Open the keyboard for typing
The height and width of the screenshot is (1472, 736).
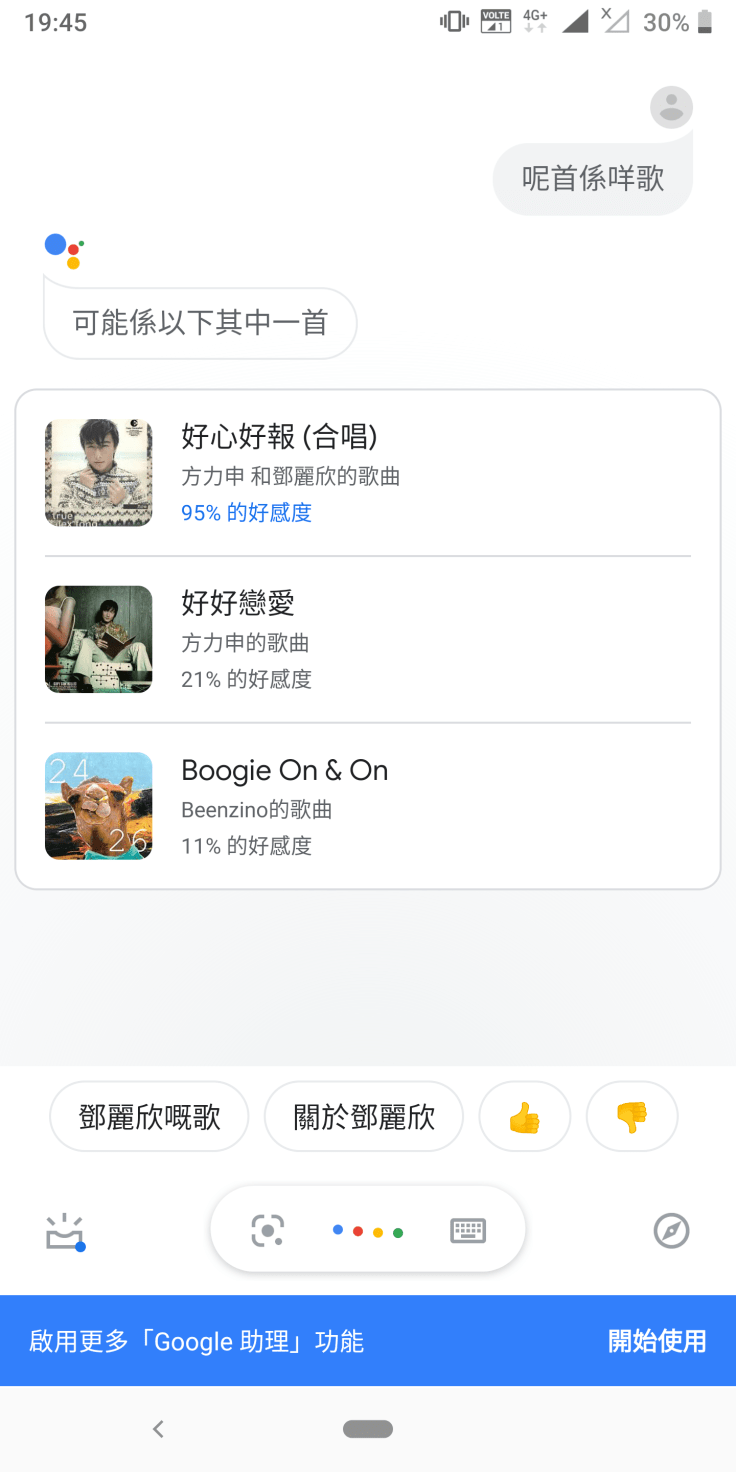pos(468,1231)
